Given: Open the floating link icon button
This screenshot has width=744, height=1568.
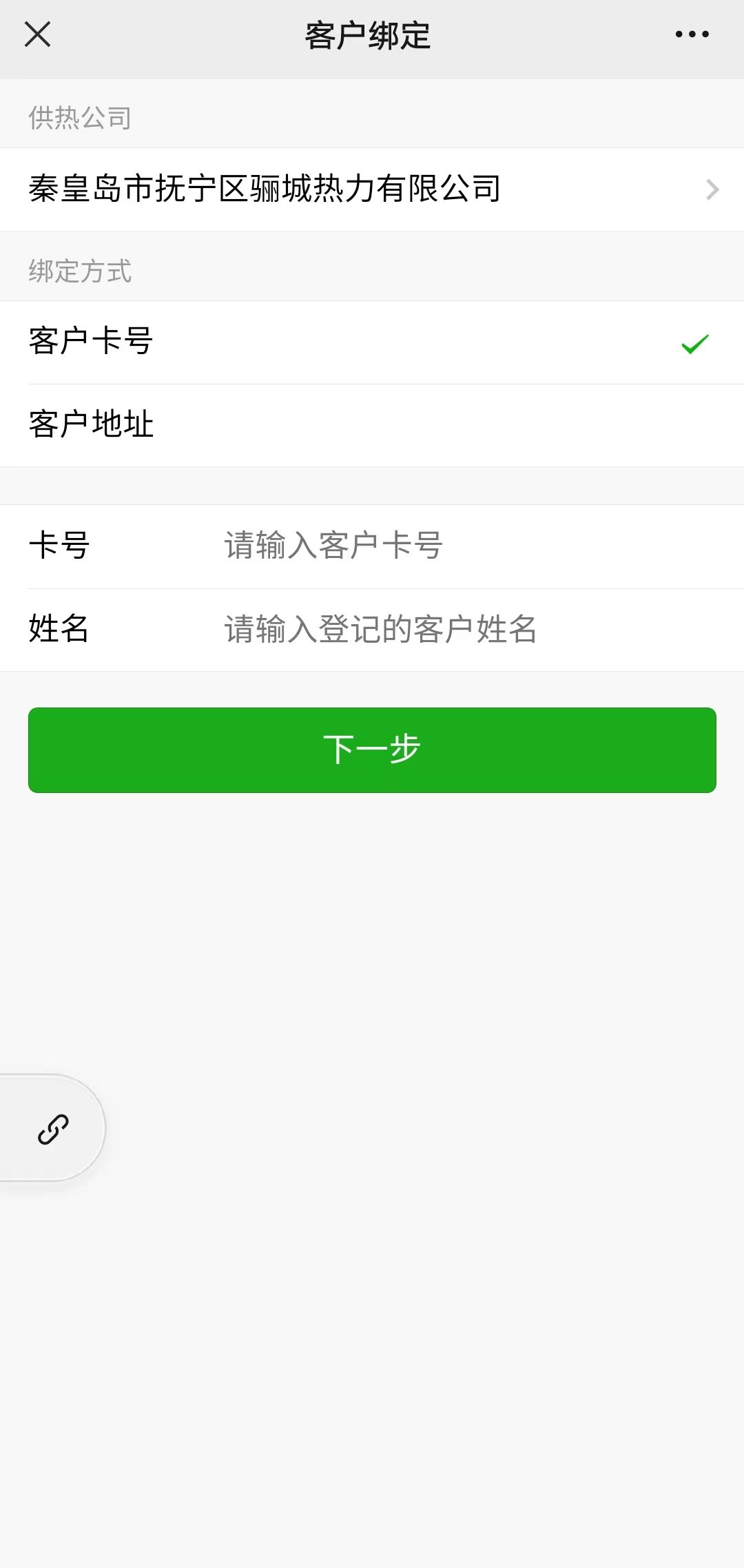Looking at the screenshot, I should (x=52, y=1129).
